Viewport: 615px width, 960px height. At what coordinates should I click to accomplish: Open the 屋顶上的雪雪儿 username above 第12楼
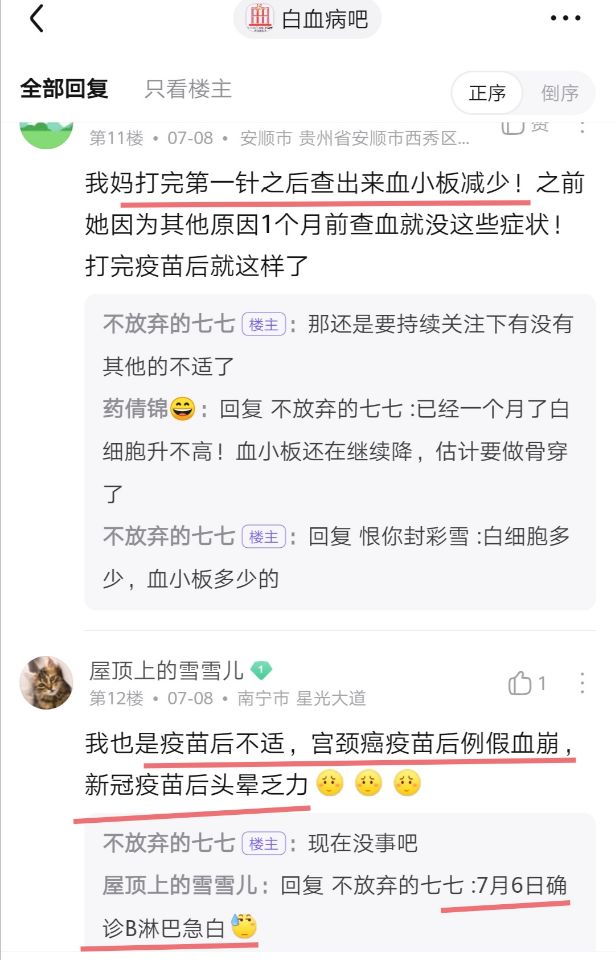164,671
